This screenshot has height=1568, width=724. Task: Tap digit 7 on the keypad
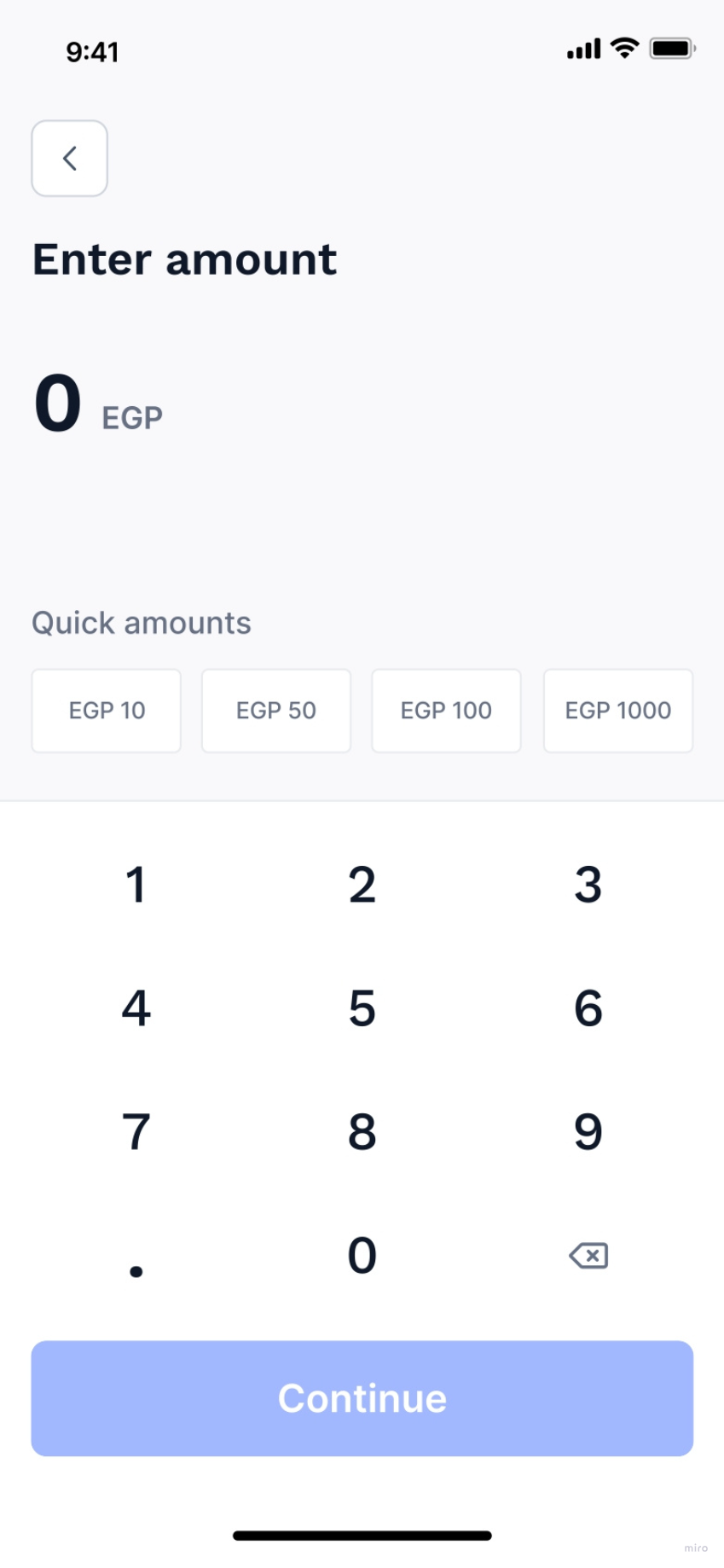pyautogui.click(x=136, y=1132)
